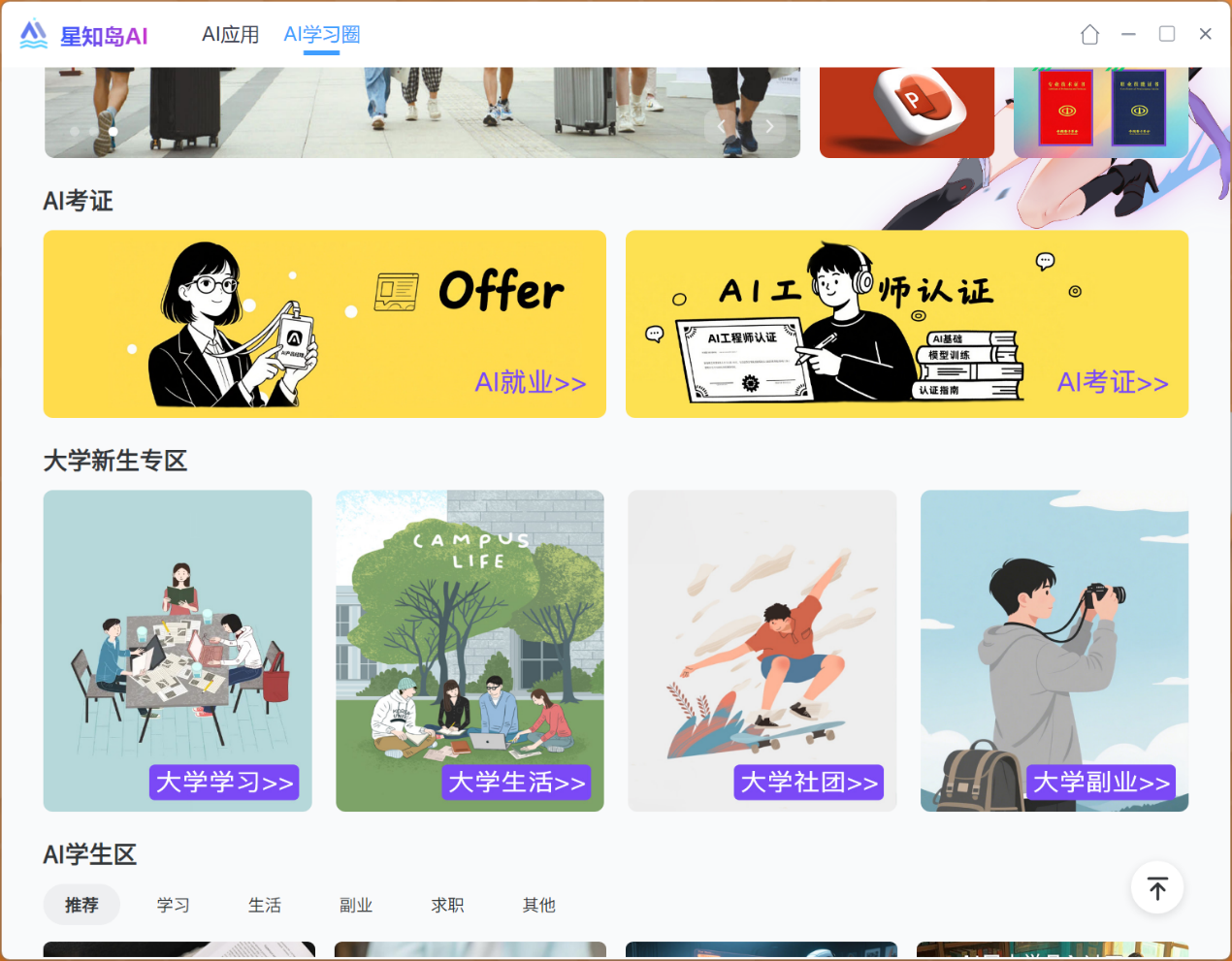1232x961 pixels.
Task: Open the 大学社团 card
Action: point(762,650)
